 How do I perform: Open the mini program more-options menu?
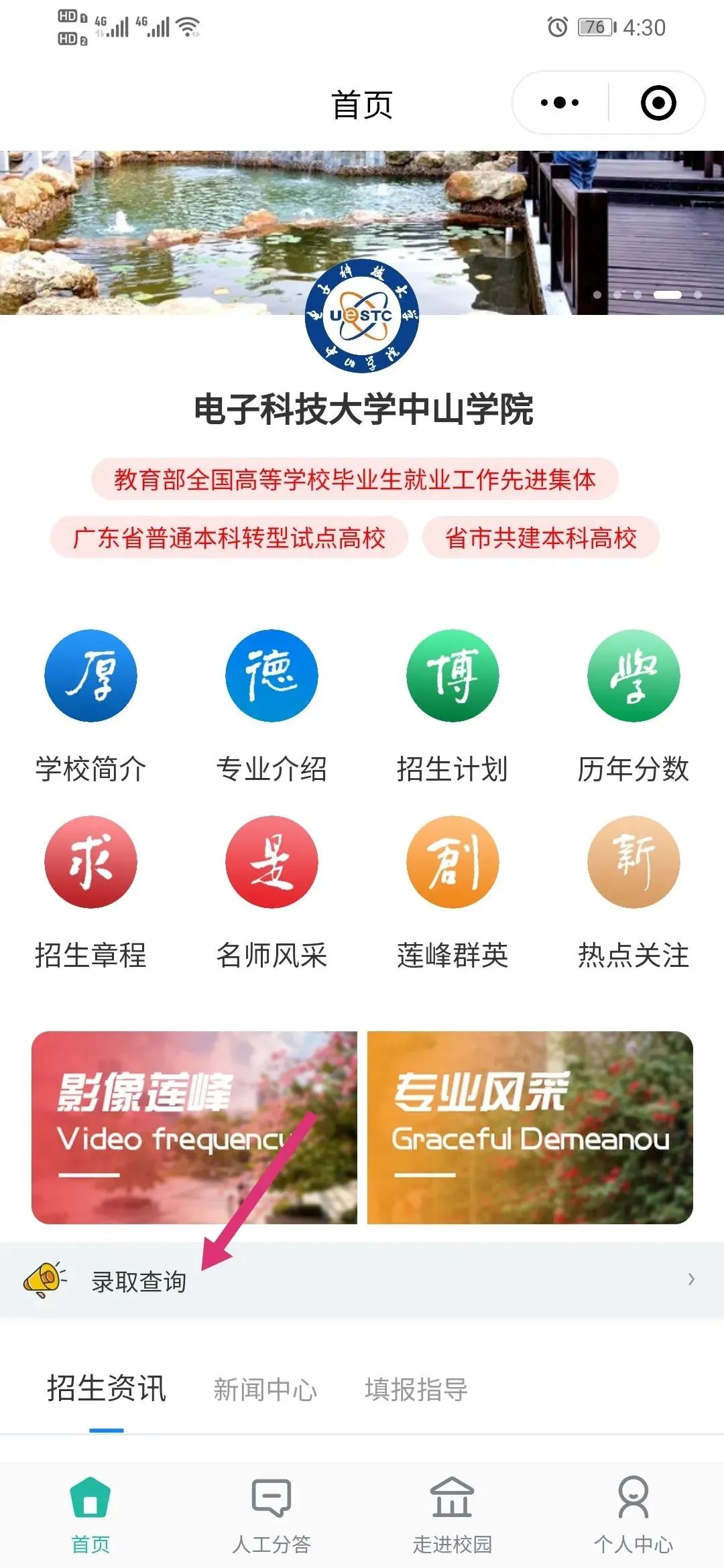(560, 103)
